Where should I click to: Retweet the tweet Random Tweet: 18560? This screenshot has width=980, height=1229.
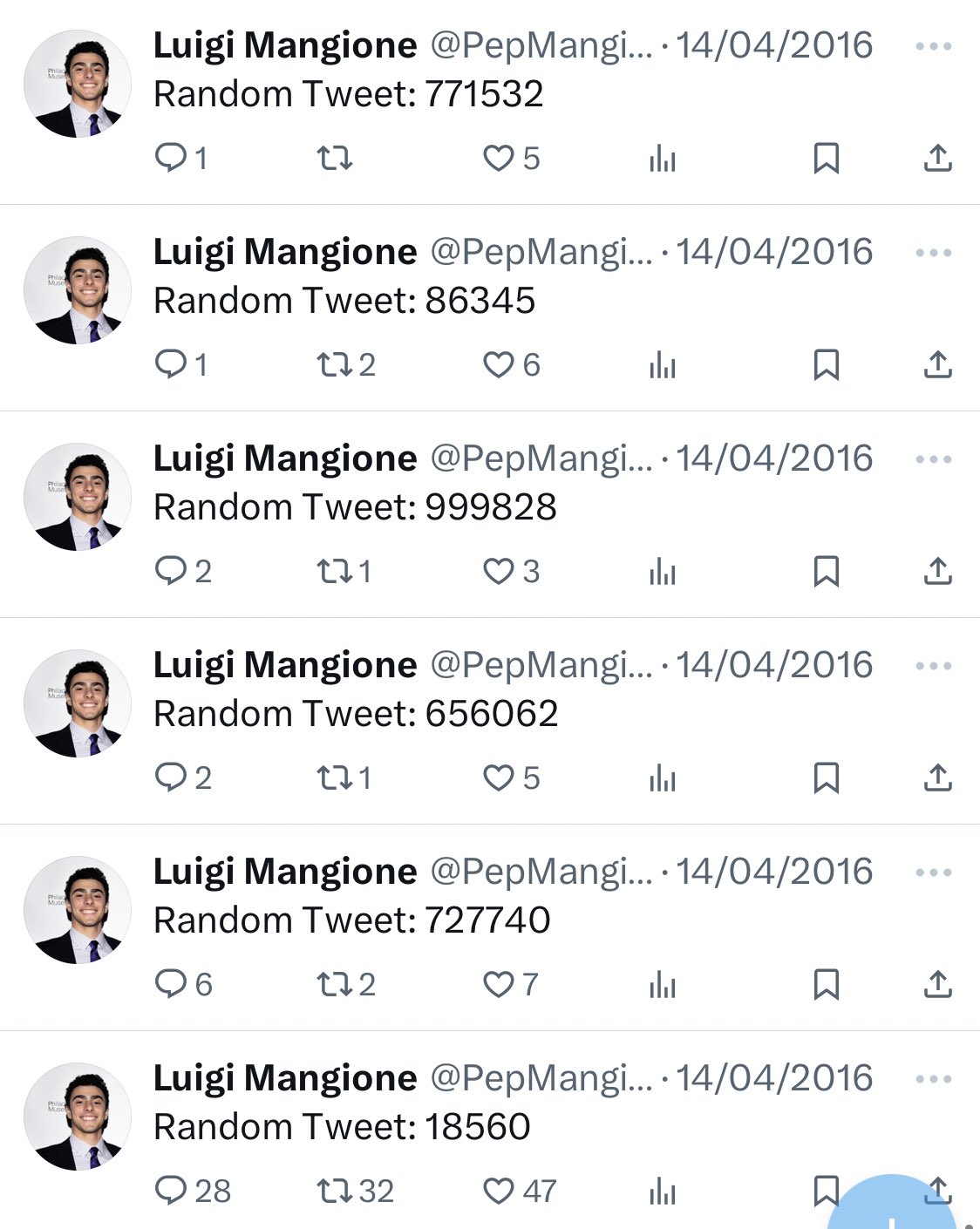pyautogui.click(x=334, y=1191)
